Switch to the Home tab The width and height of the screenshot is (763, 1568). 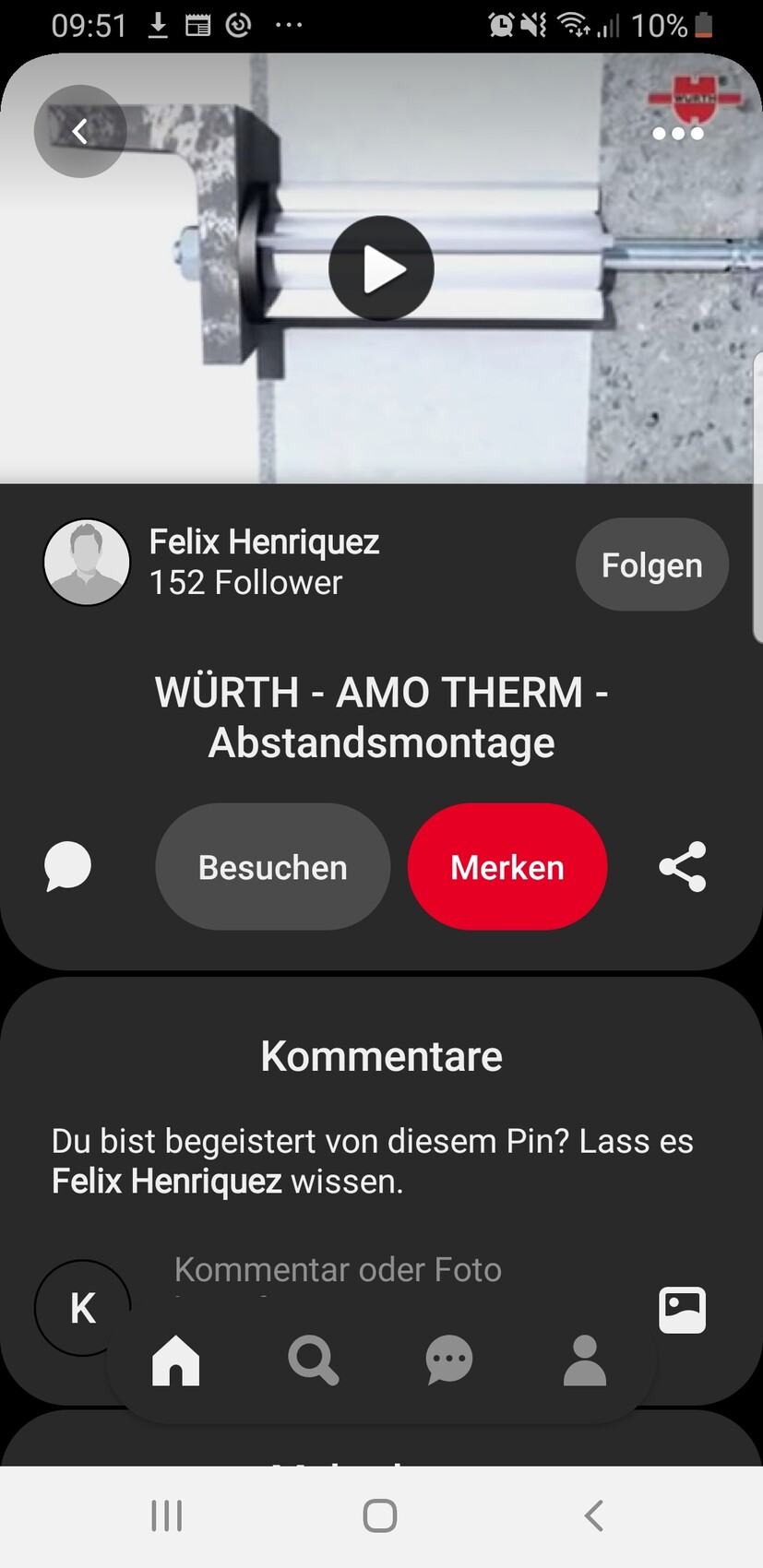(175, 1360)
